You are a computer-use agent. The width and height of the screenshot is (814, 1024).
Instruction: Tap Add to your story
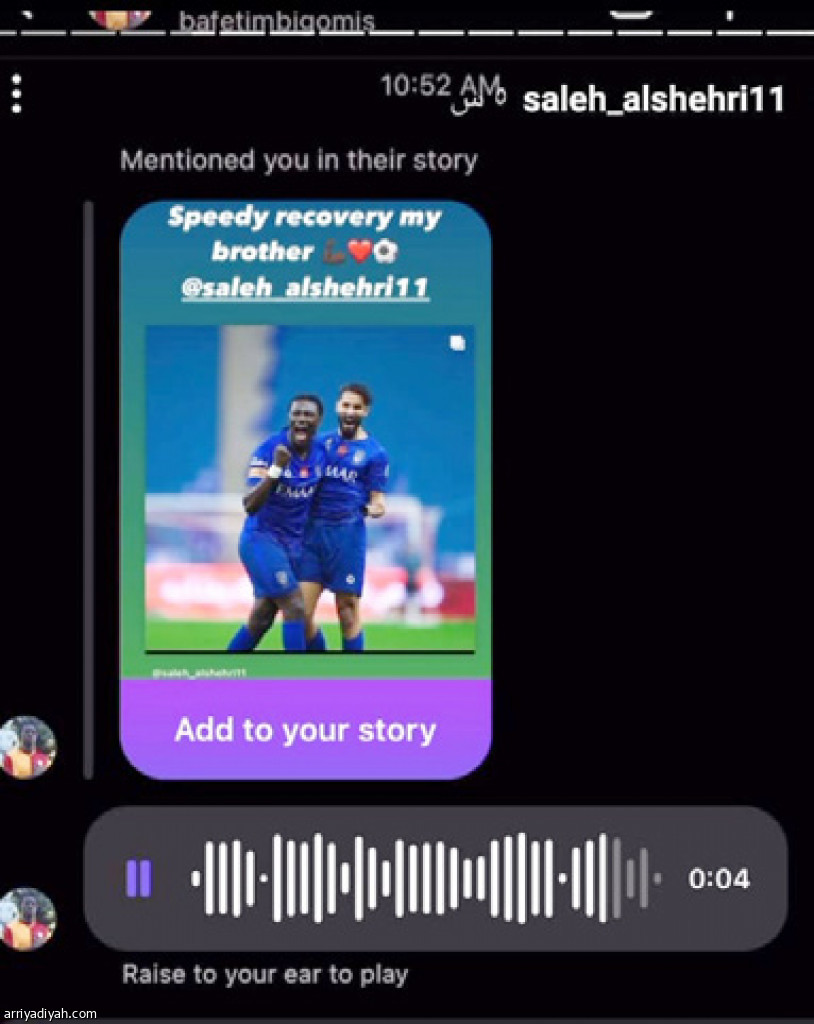click(306, 729)
